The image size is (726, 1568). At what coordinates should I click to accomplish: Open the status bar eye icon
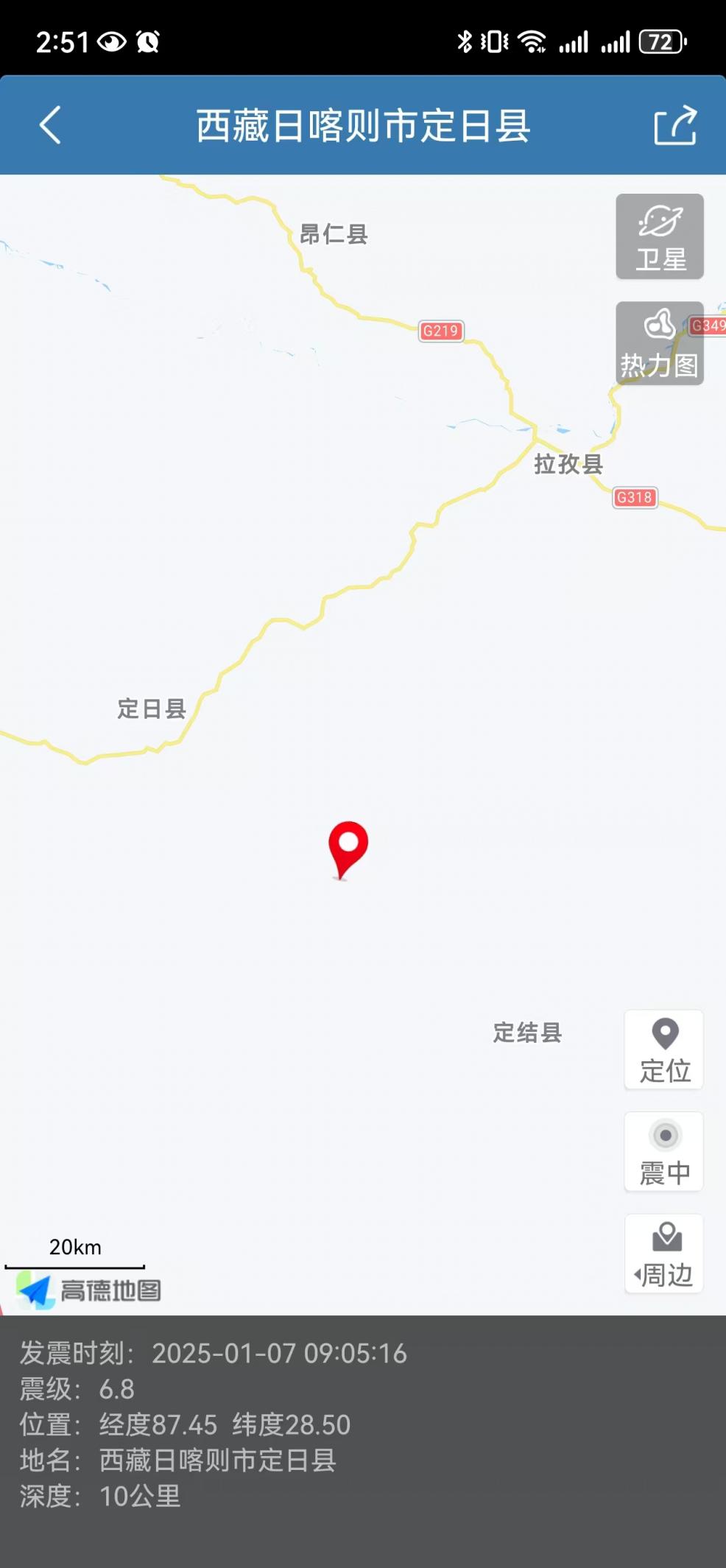(x=110, y=41)
